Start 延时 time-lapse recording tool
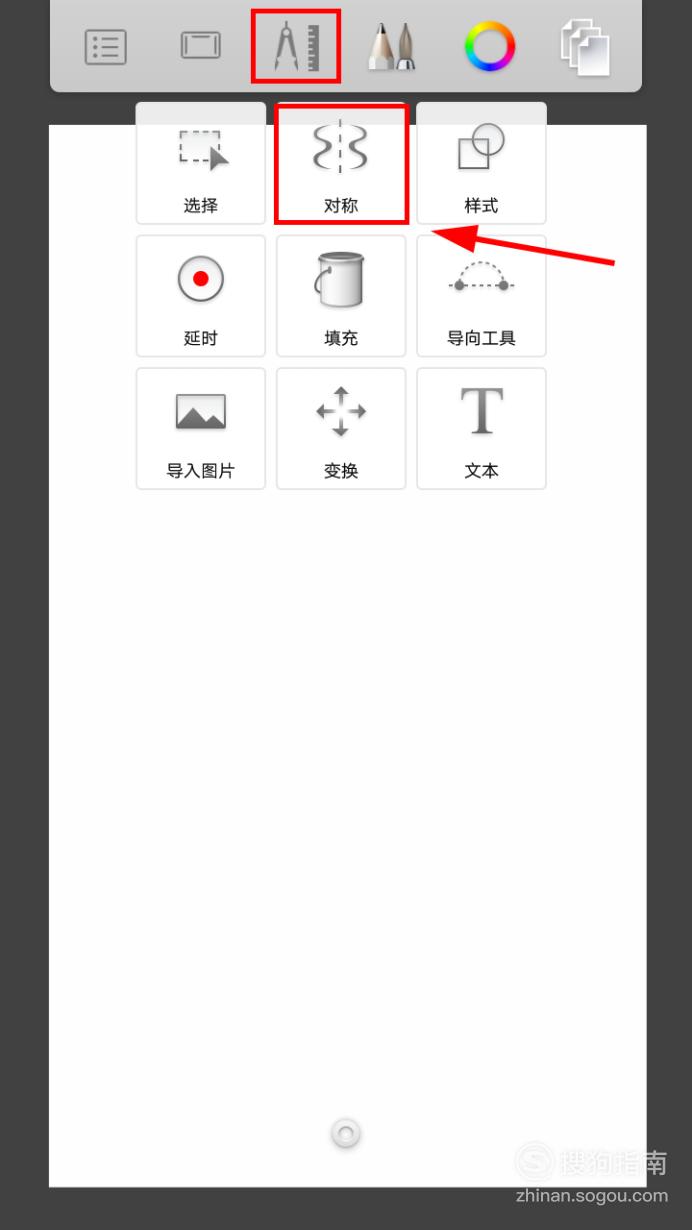This screenshot has height=1230, width=692. [201, 296]
